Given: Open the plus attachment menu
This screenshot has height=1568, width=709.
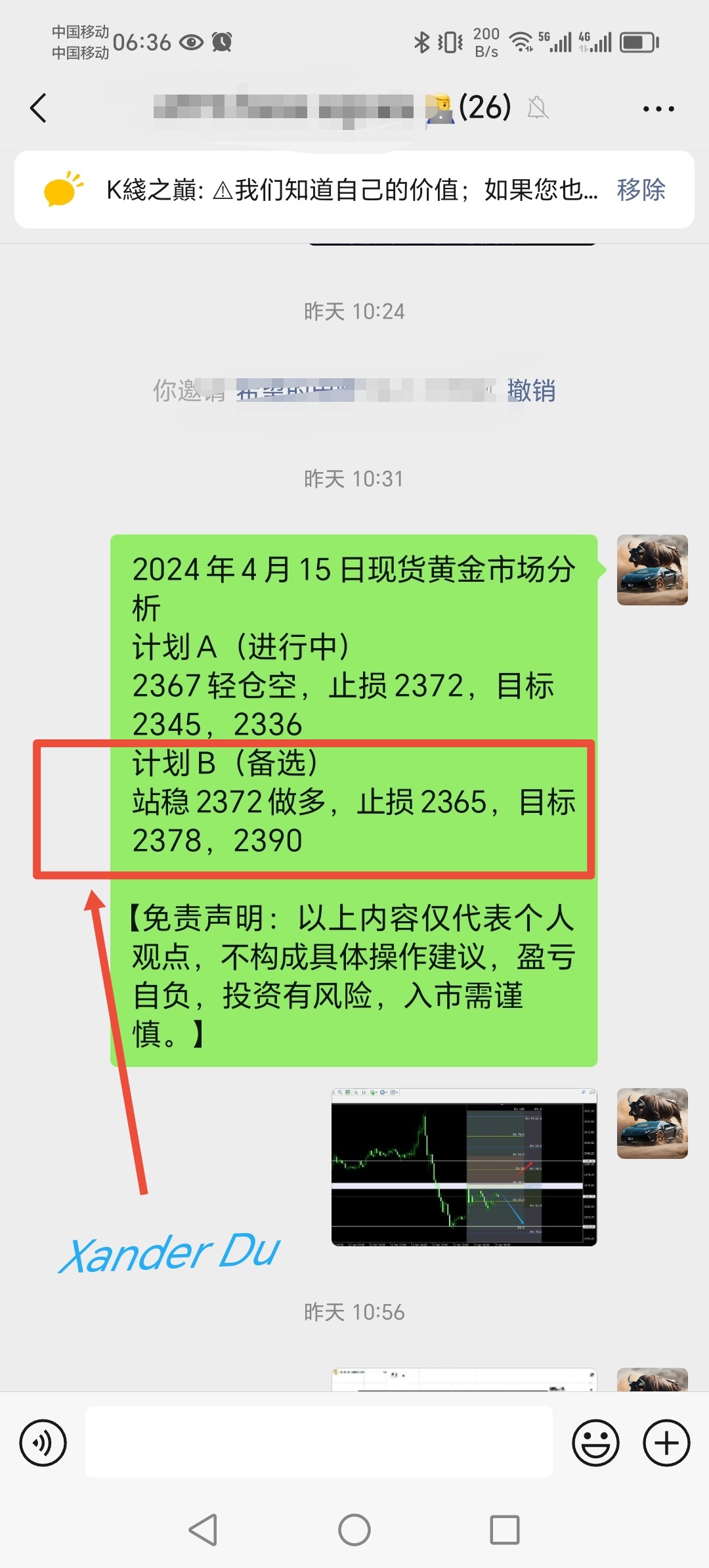Looking at the screenshot, I should tap(666, 1443).
